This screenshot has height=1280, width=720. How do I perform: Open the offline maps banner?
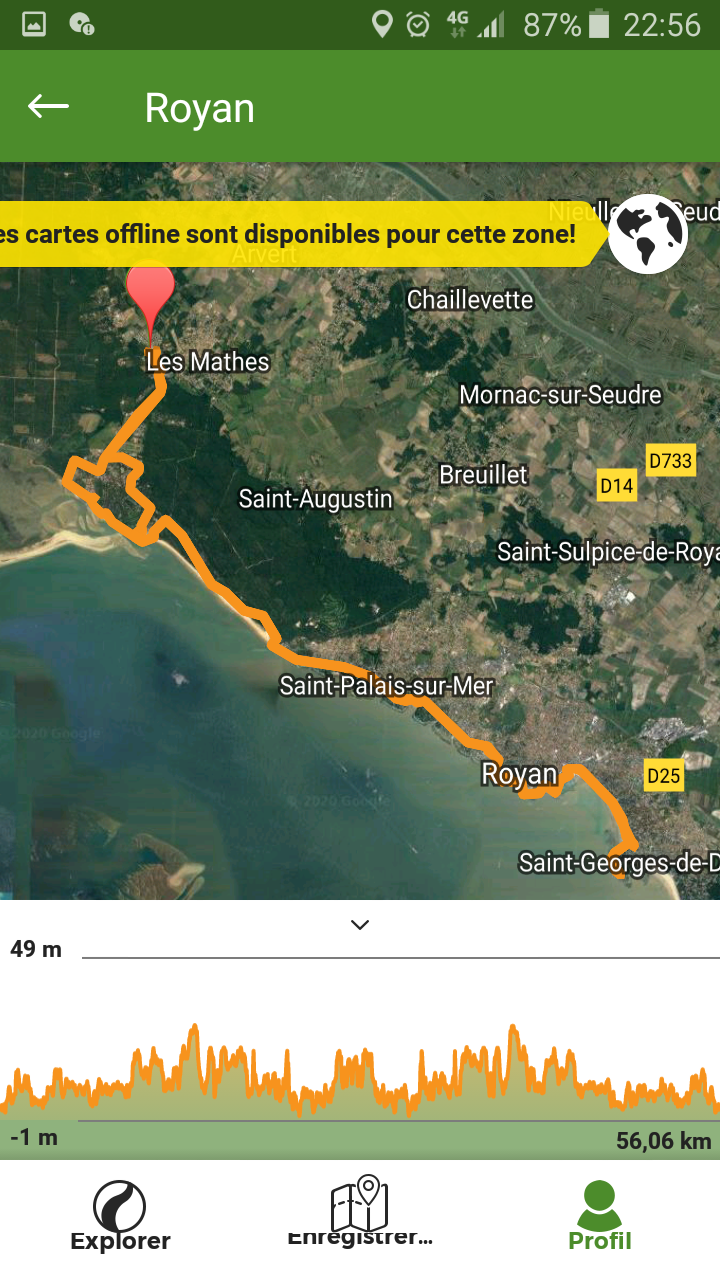point(300,234)
